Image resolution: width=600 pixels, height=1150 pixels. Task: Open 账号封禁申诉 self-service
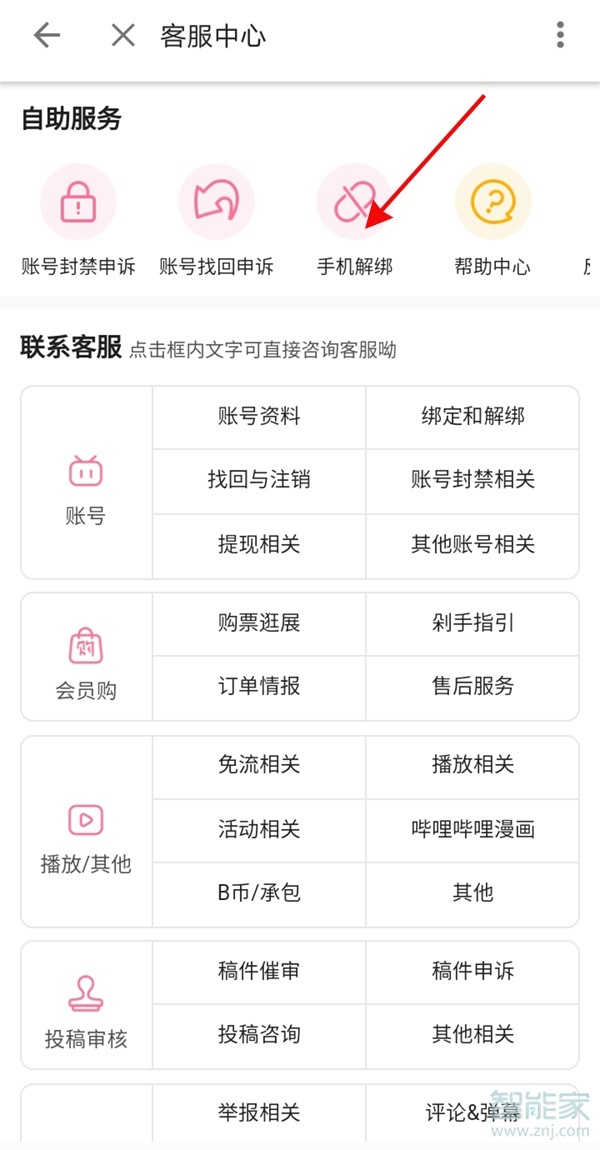coord(78,203)
